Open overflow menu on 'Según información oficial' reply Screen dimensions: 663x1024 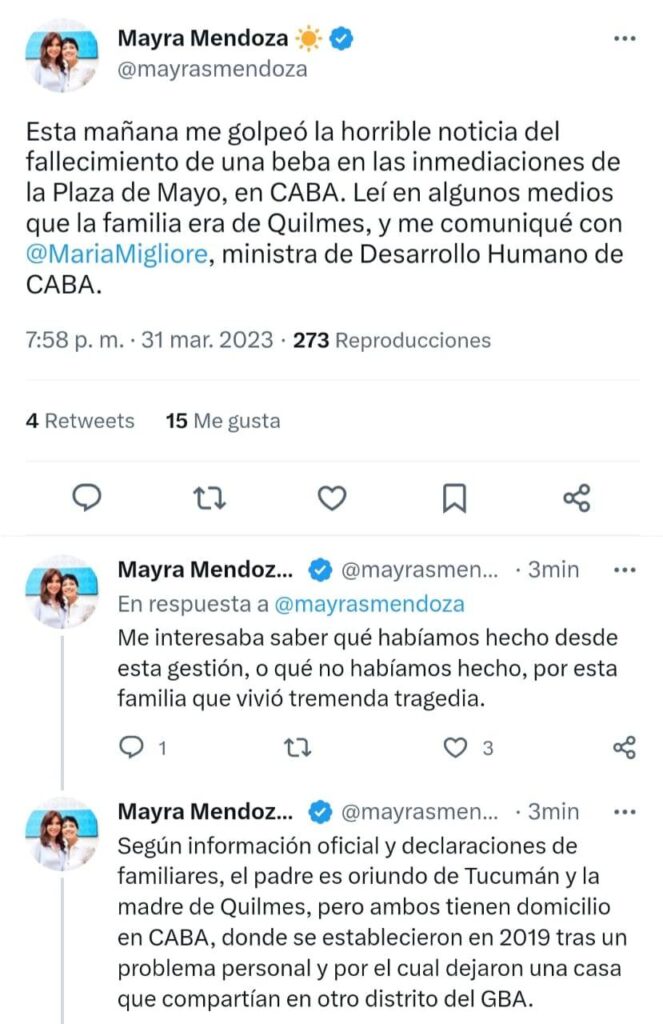[624, 809]
